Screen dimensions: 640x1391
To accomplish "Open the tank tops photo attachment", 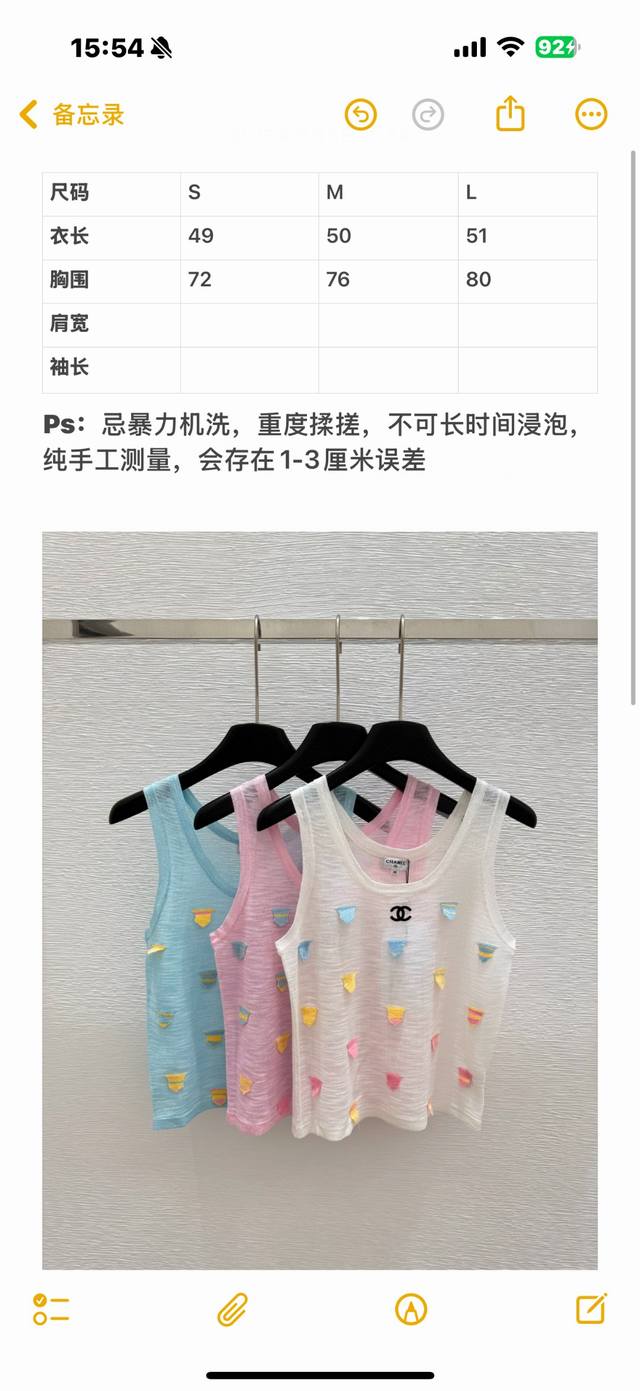I will pos(320,900).
